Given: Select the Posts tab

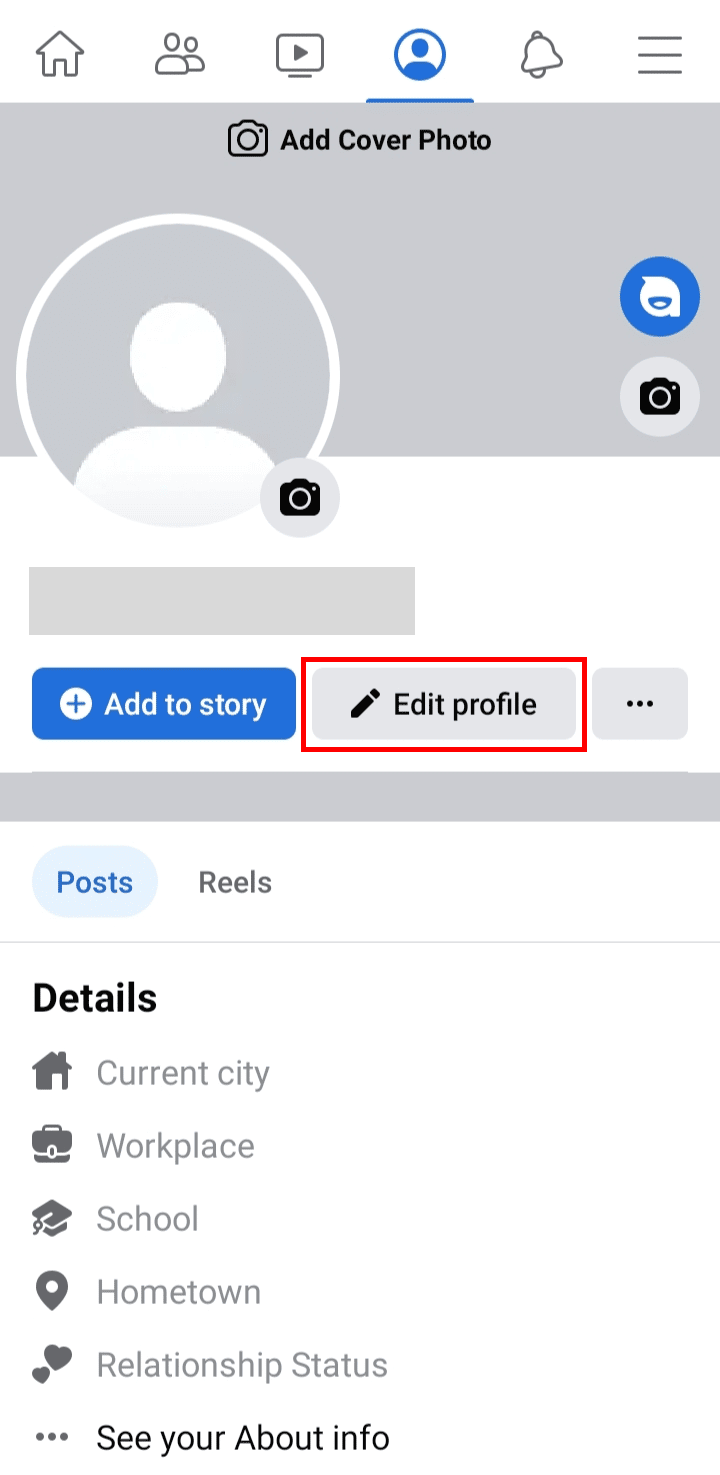Looking at the screenshot, I should point(95,882).
